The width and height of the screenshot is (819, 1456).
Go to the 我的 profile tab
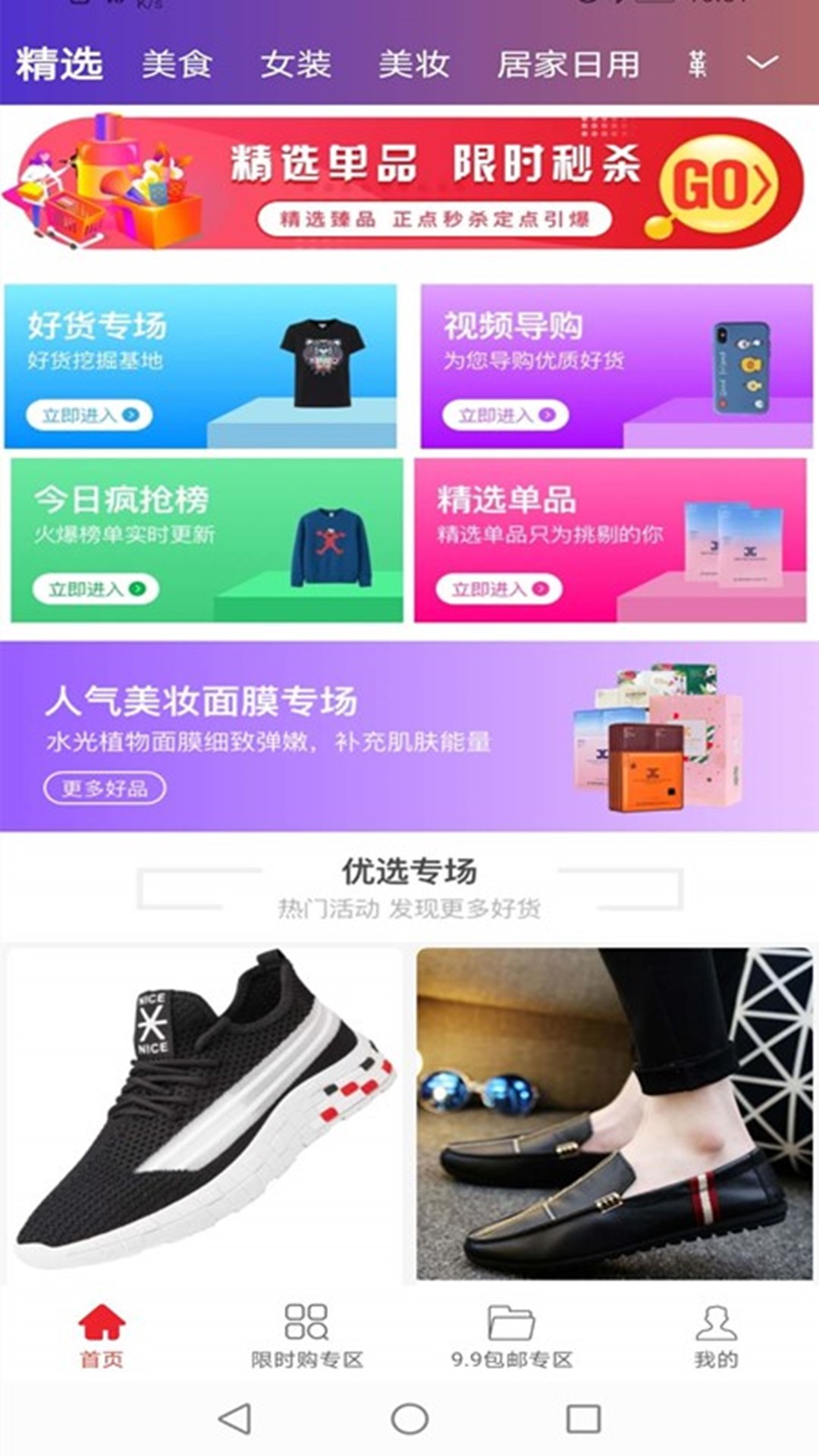point(716,1336)
